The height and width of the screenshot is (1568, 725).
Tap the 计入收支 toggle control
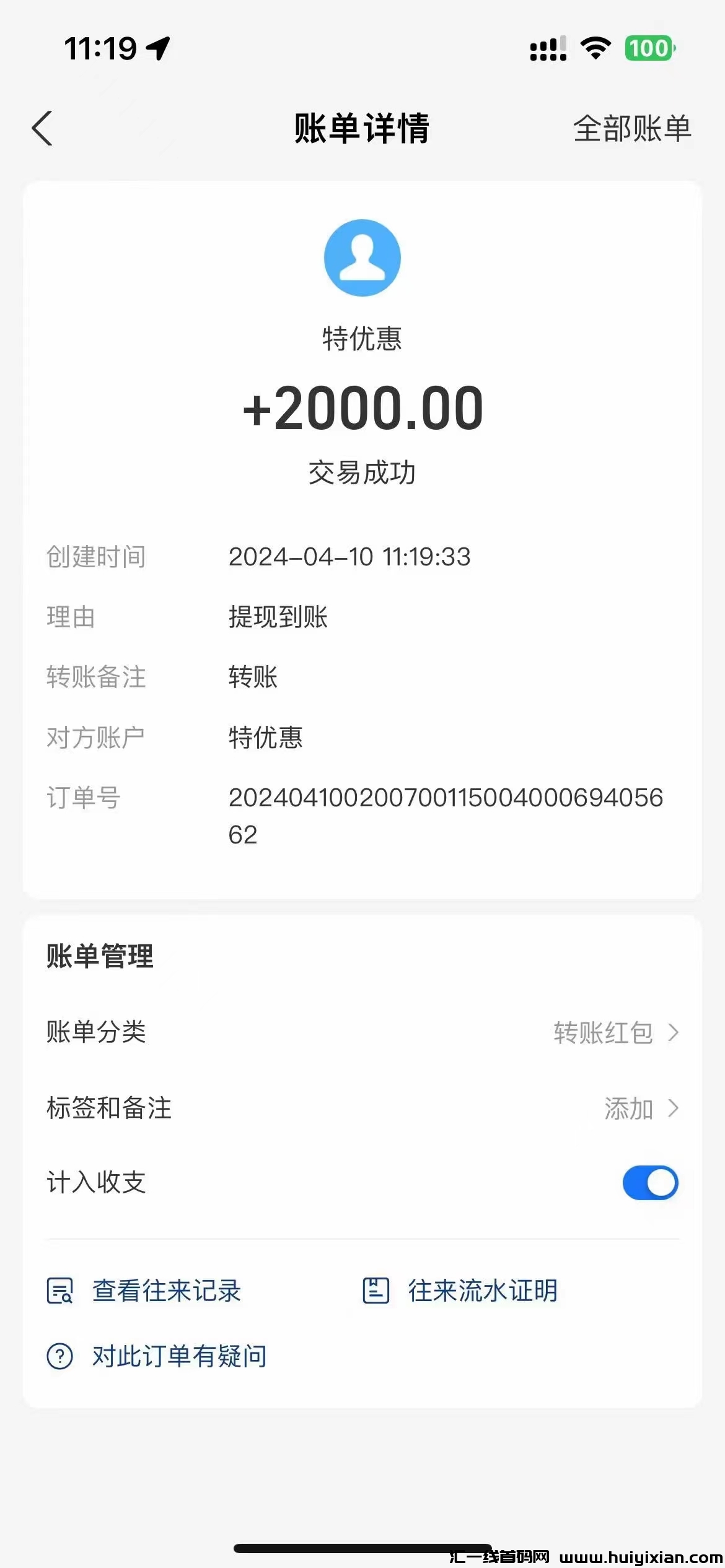[x=651, y=1182]
